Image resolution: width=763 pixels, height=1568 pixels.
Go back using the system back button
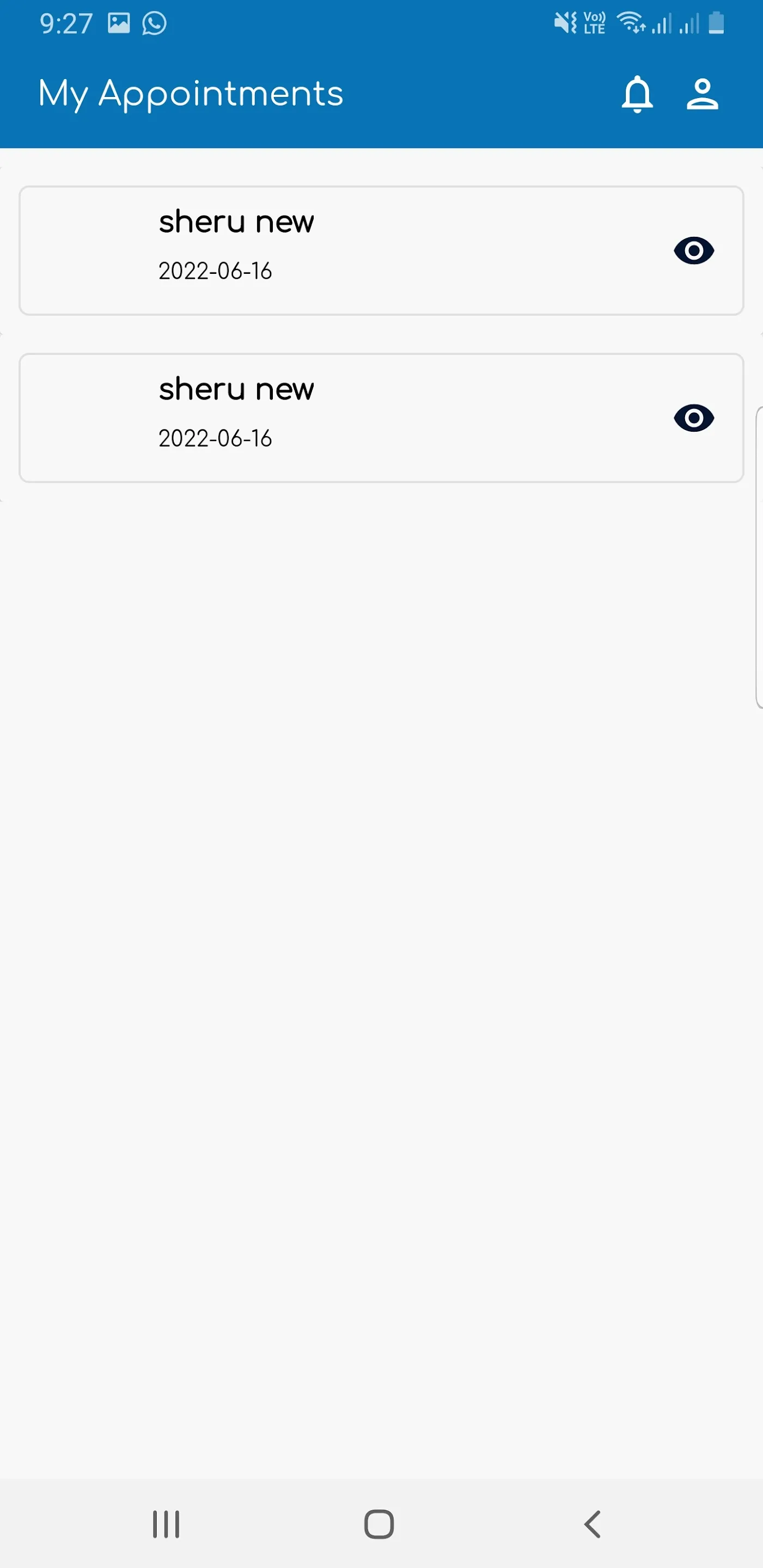point(593,1523)
